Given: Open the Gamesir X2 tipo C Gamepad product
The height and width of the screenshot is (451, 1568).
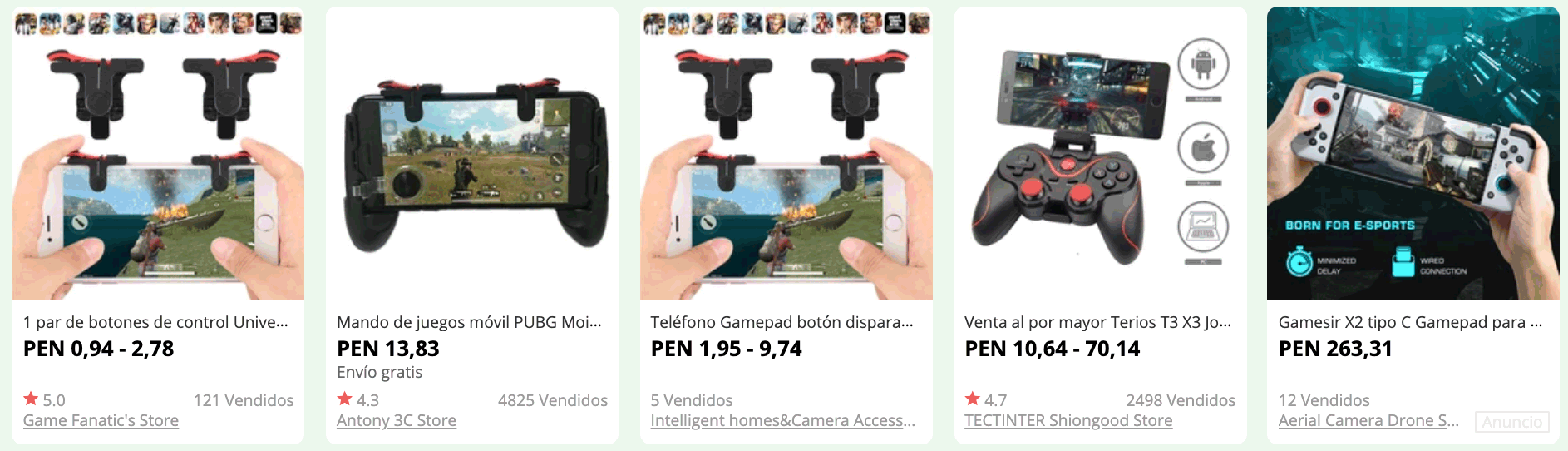Looking at the screenshot, I should pyautogui.click(x=1410, y=322).
